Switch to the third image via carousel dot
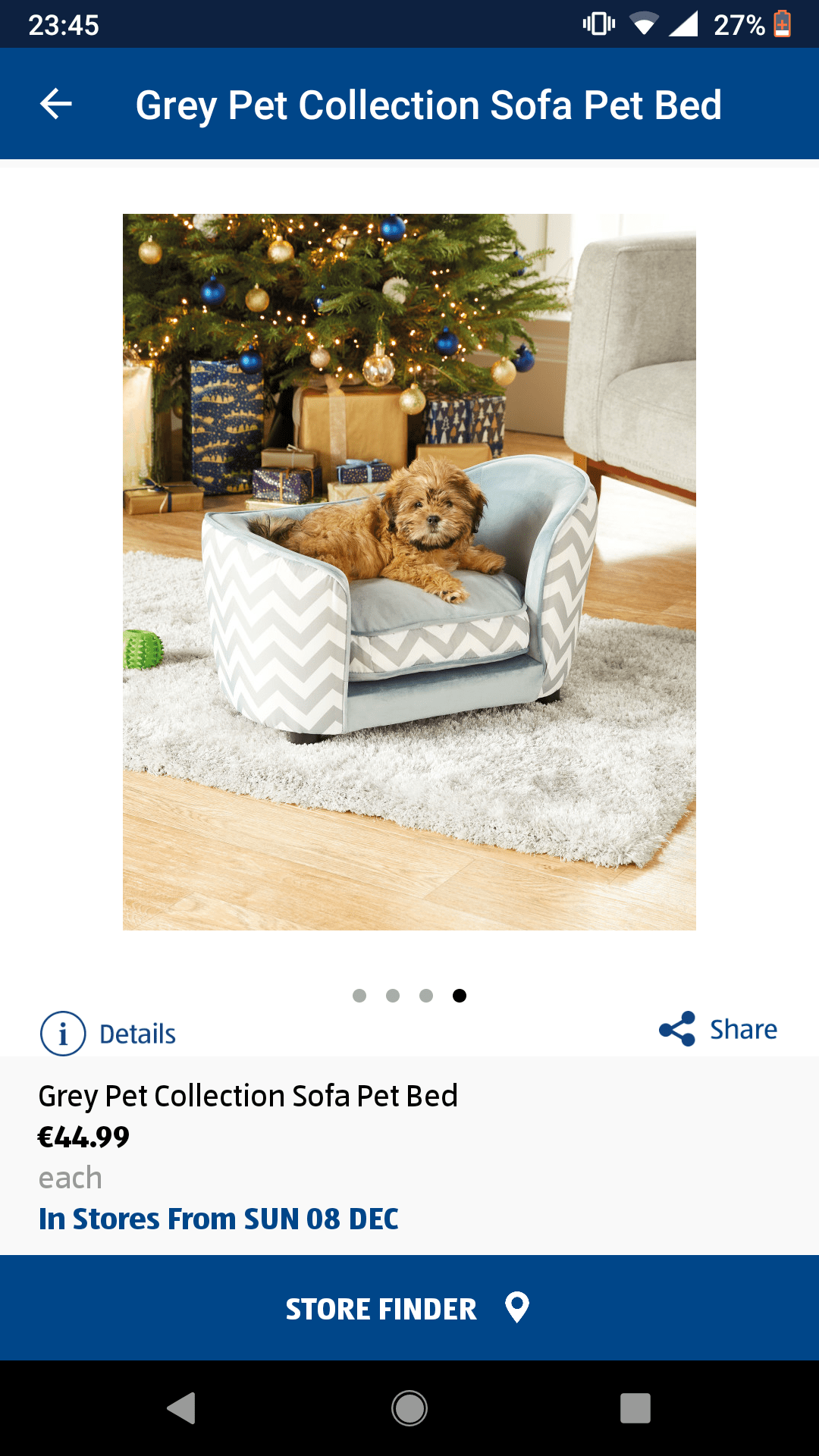The width and height of the screenshot is (819, 1456). tap(426, 996)
